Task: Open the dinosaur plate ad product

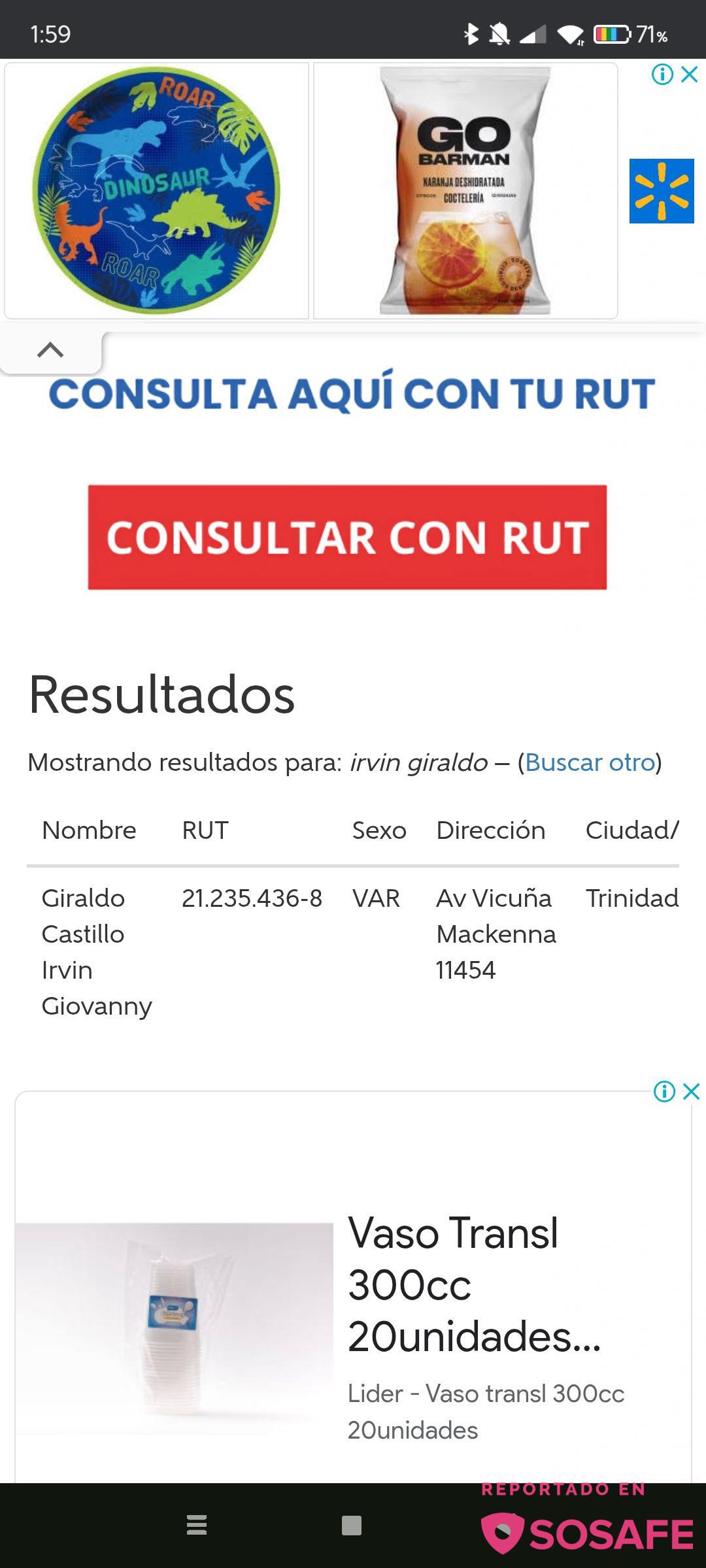Action: coord(156,191)
